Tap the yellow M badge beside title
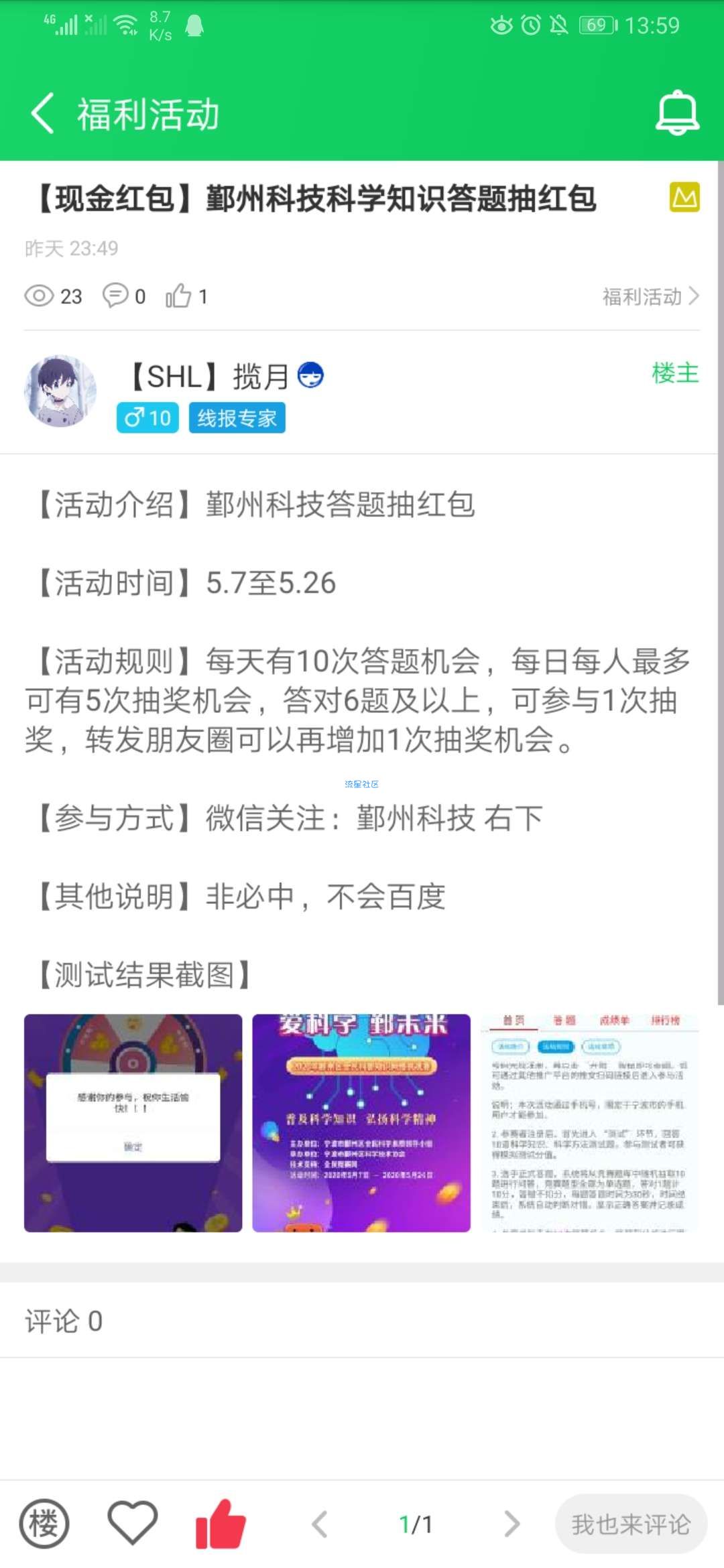 pyautogui.click(x=684, y=198)
